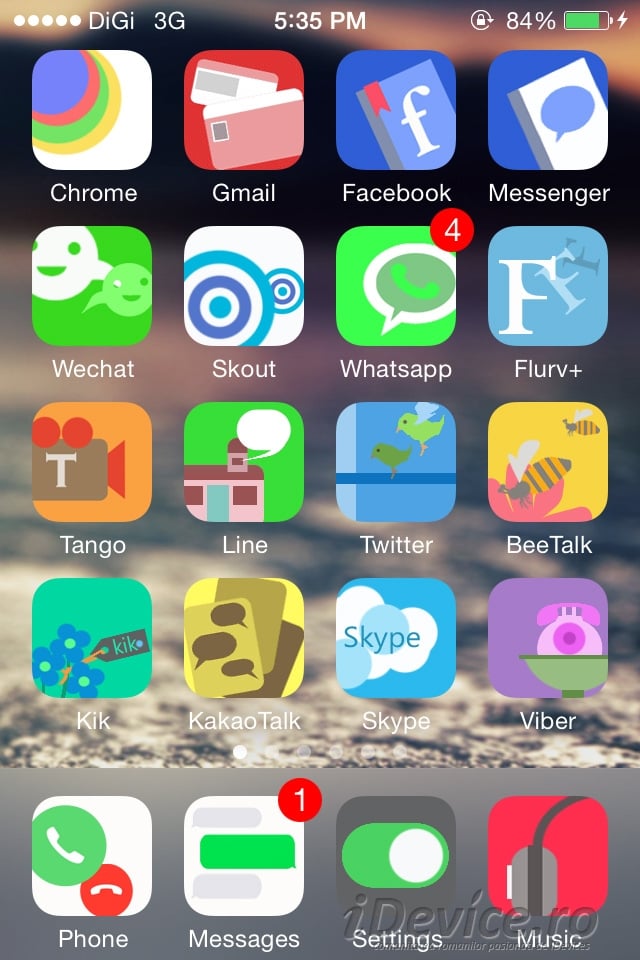Launch the Skout app
Image resolution: width=640 pixels, height=960 pixels.
click(244, 286)
